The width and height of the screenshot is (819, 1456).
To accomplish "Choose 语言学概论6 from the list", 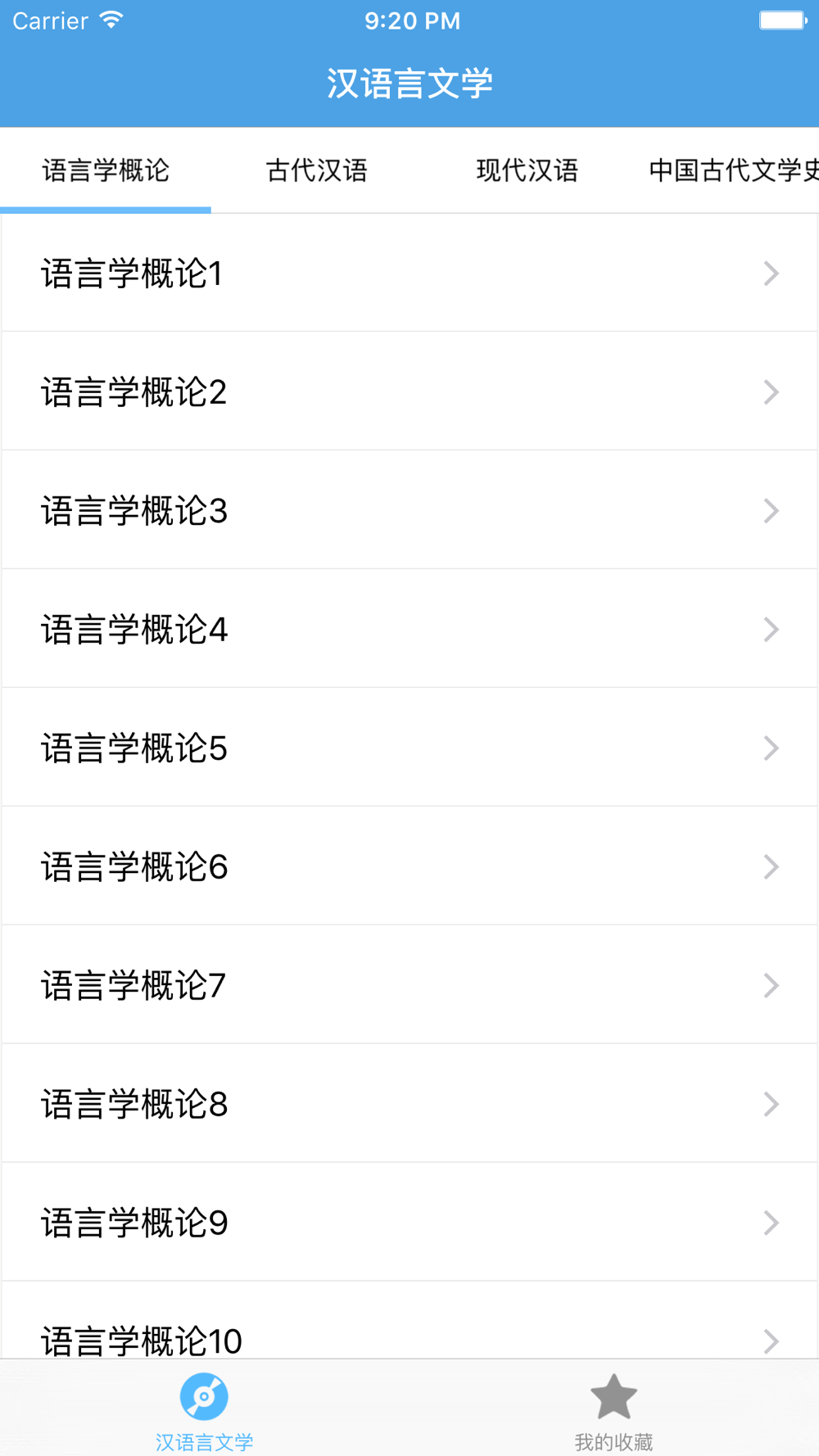I will pyautogui.click(x=409, y=866).
